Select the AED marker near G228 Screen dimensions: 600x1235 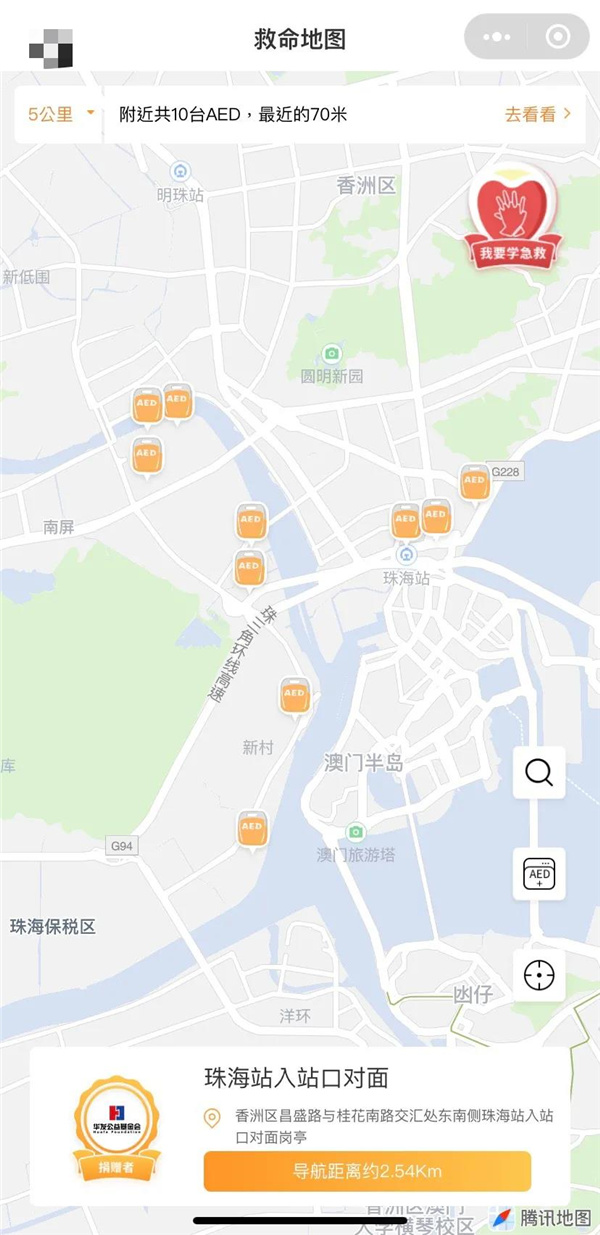[475, 483]
